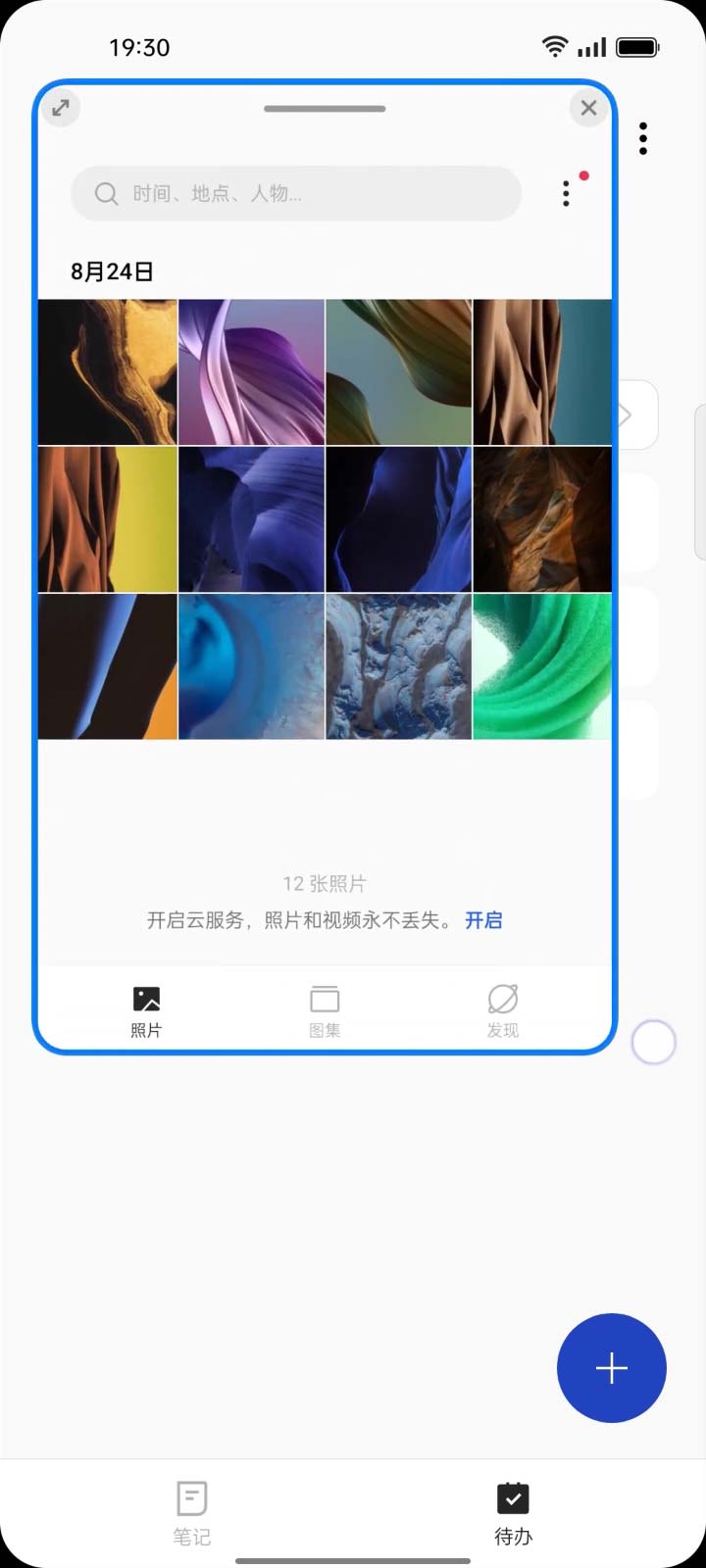The height and width of the screenshot is (1568, 706).
Task: Select the 待办 to-do tab
Action: point(513,1513)
